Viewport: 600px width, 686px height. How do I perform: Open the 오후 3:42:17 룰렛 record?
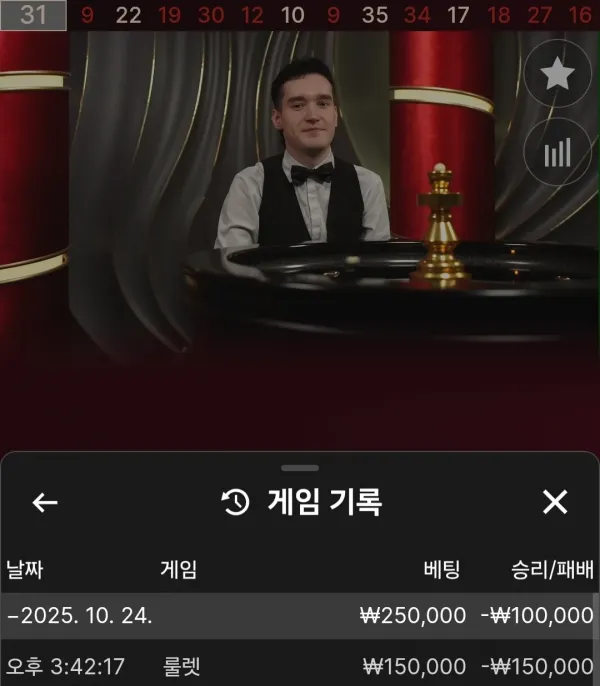pos(300,666)
